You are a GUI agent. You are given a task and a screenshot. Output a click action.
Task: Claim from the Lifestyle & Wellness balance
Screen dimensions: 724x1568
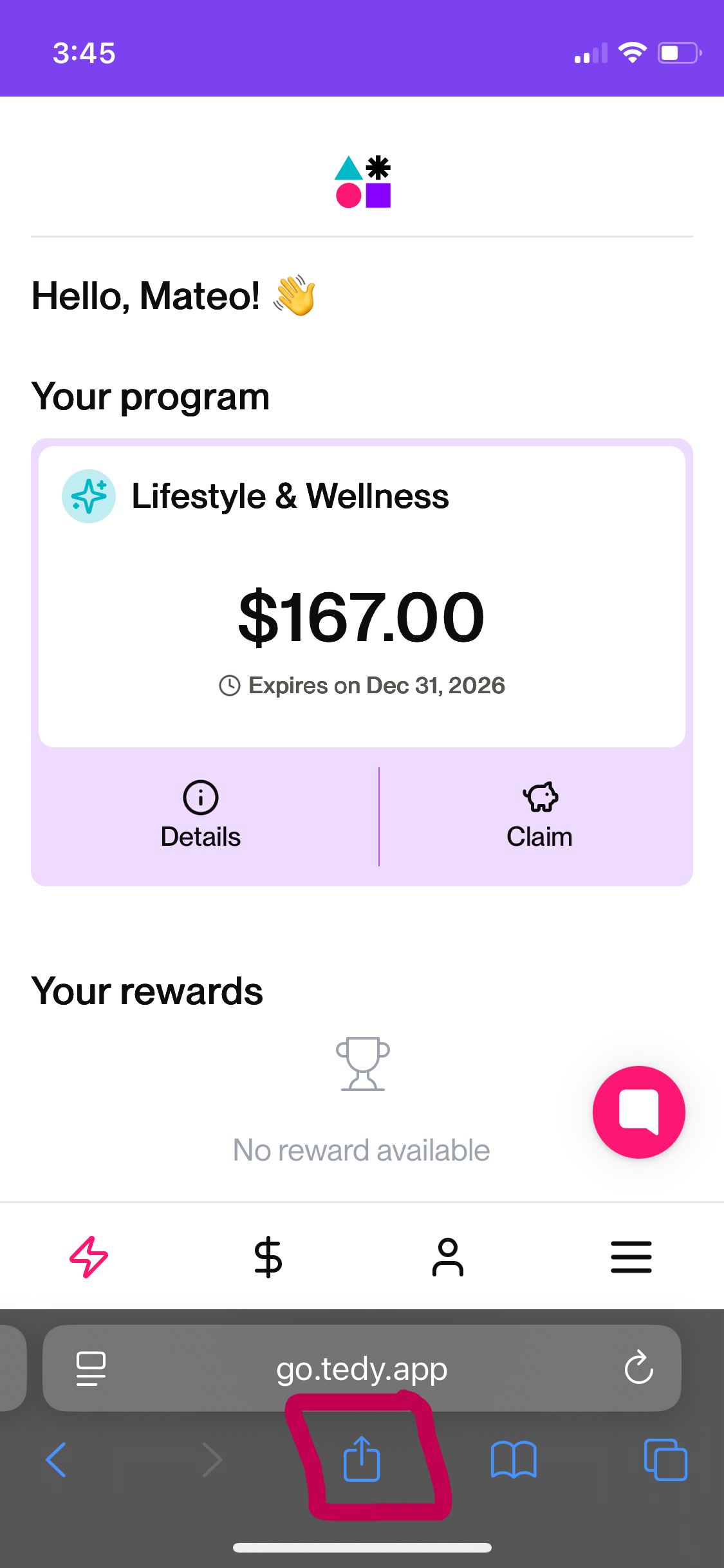pos(539,816)
